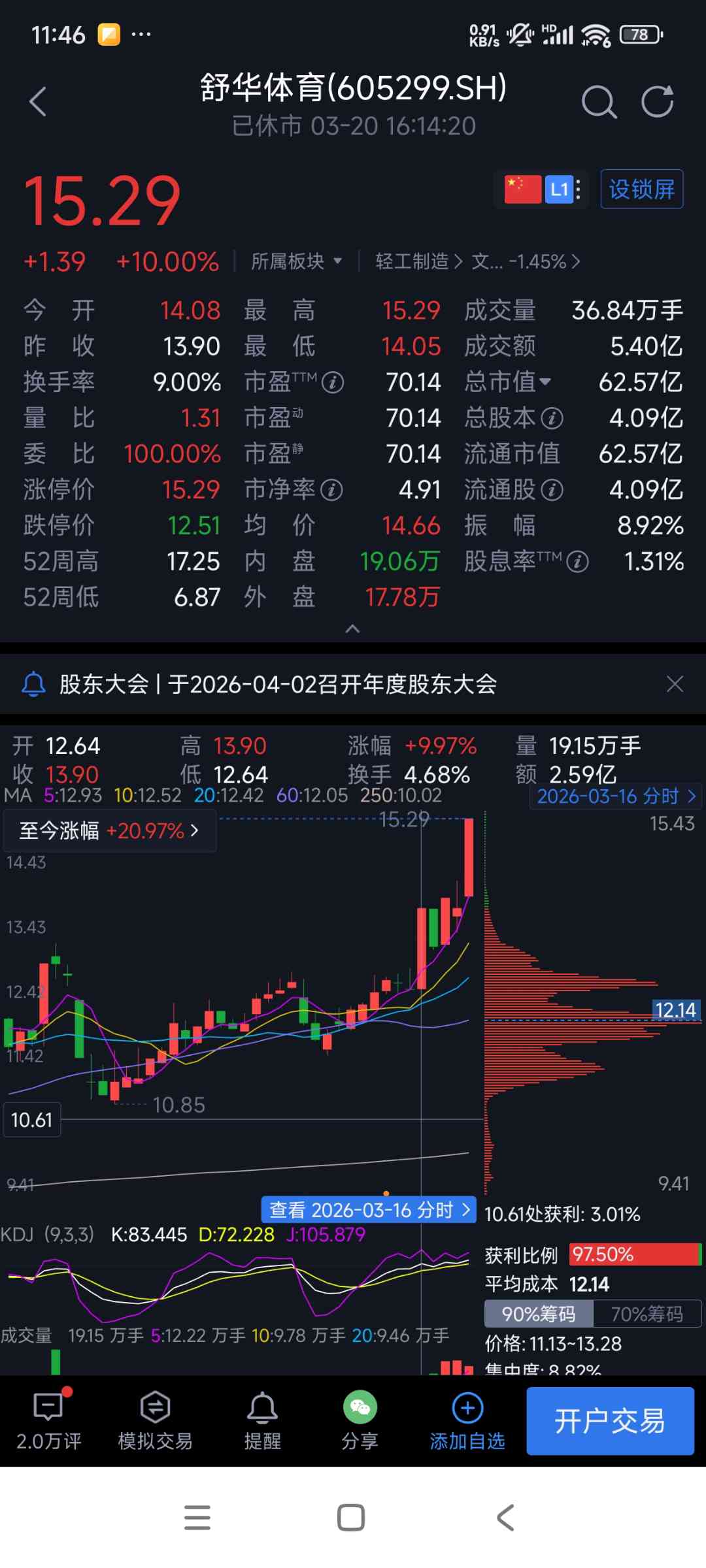Switch to the 70%筹码 tab
Image resolution: width=706 pixels, height=1568 pixels.
[647, 1314]
